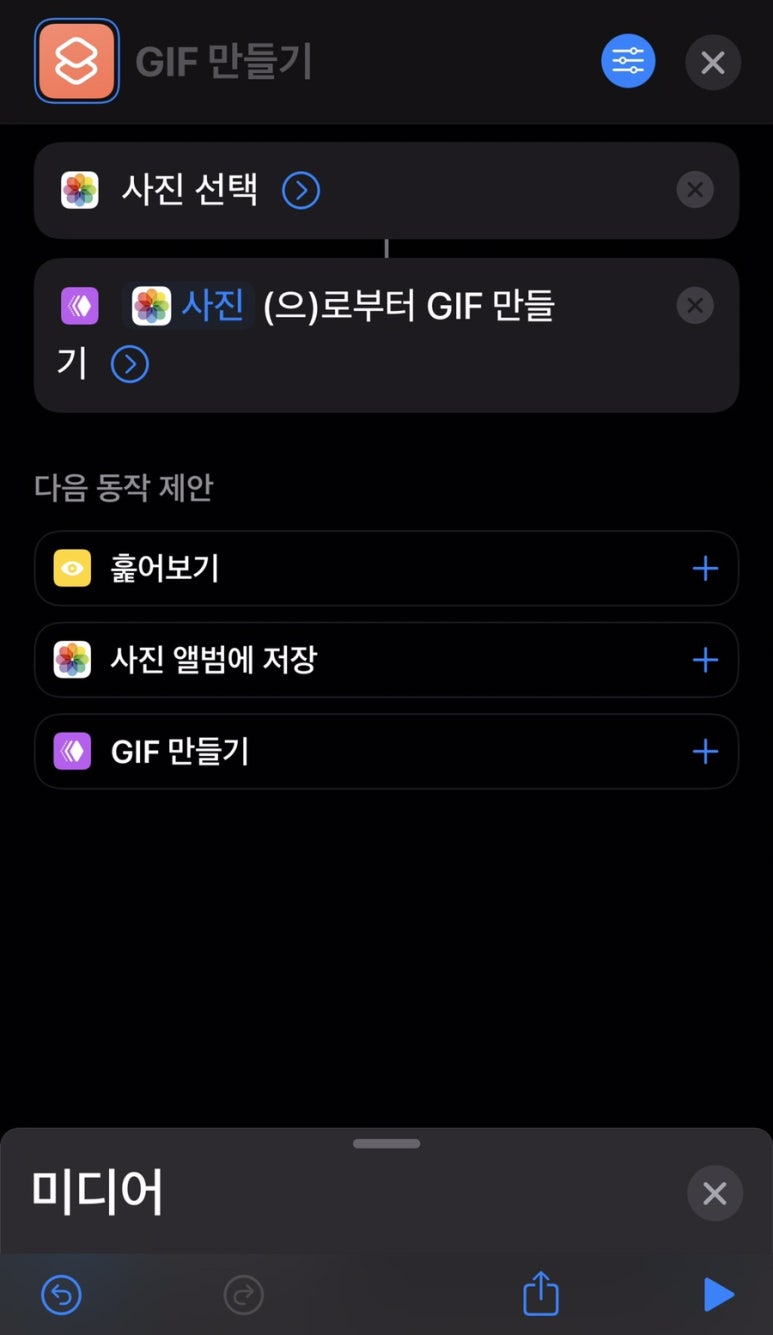Image resolution: width=773 pixels, height=1335 pixels.
Task: Edit the GIF 만들기 shortcut name
Action: click(225, 62)
